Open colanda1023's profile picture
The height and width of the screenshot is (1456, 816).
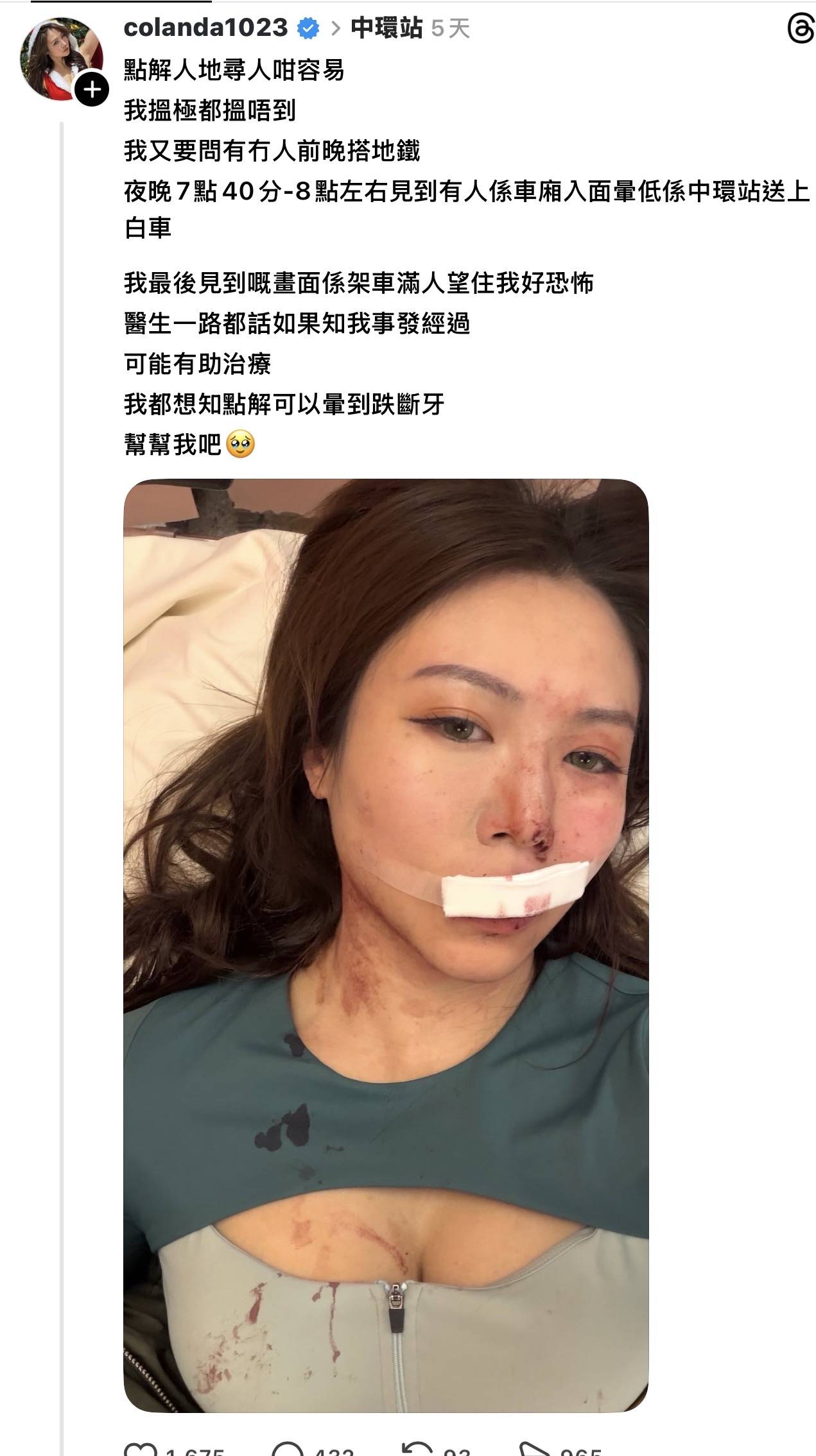[61, 59]
